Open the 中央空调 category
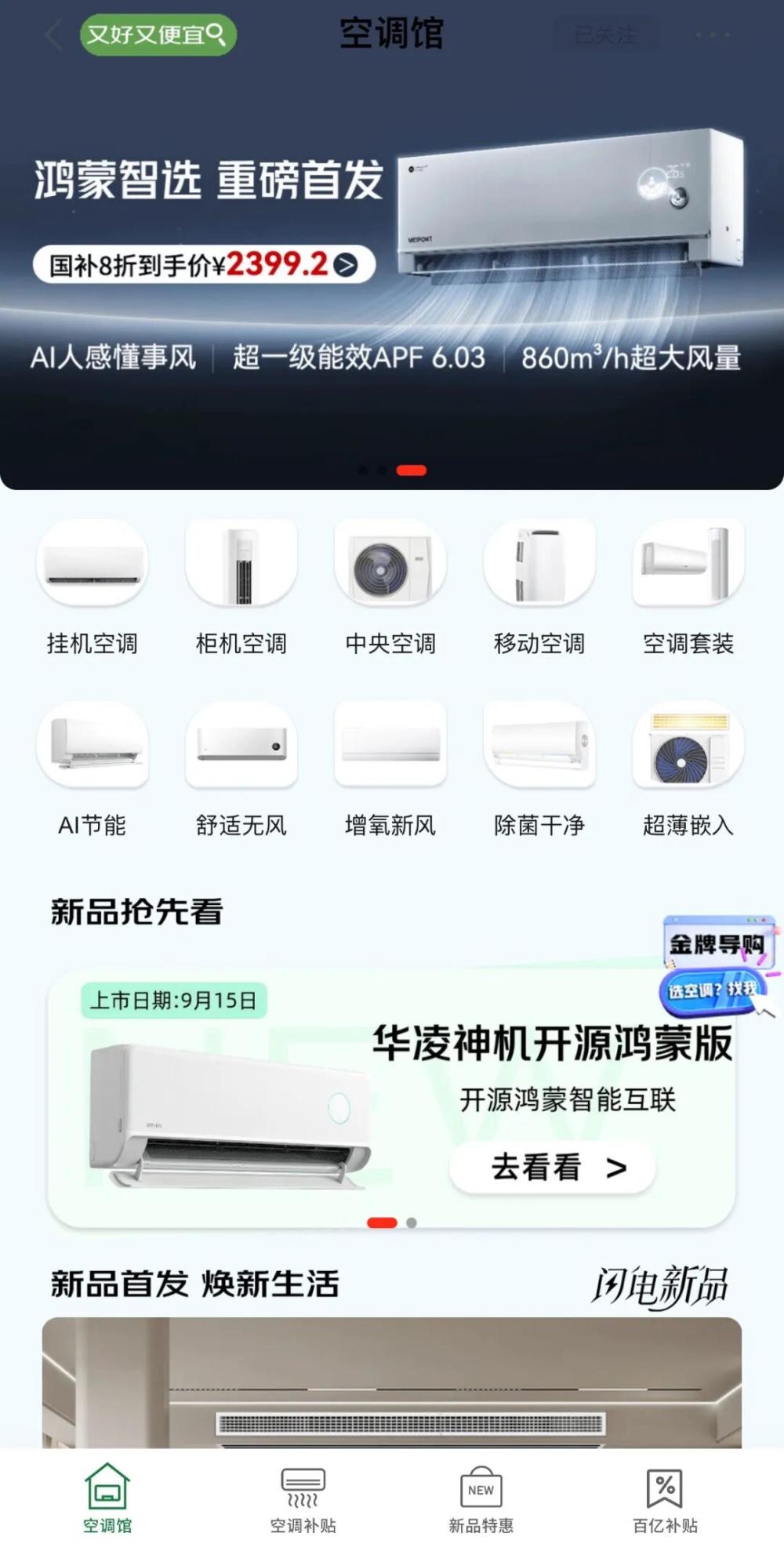 coord(390,588)
